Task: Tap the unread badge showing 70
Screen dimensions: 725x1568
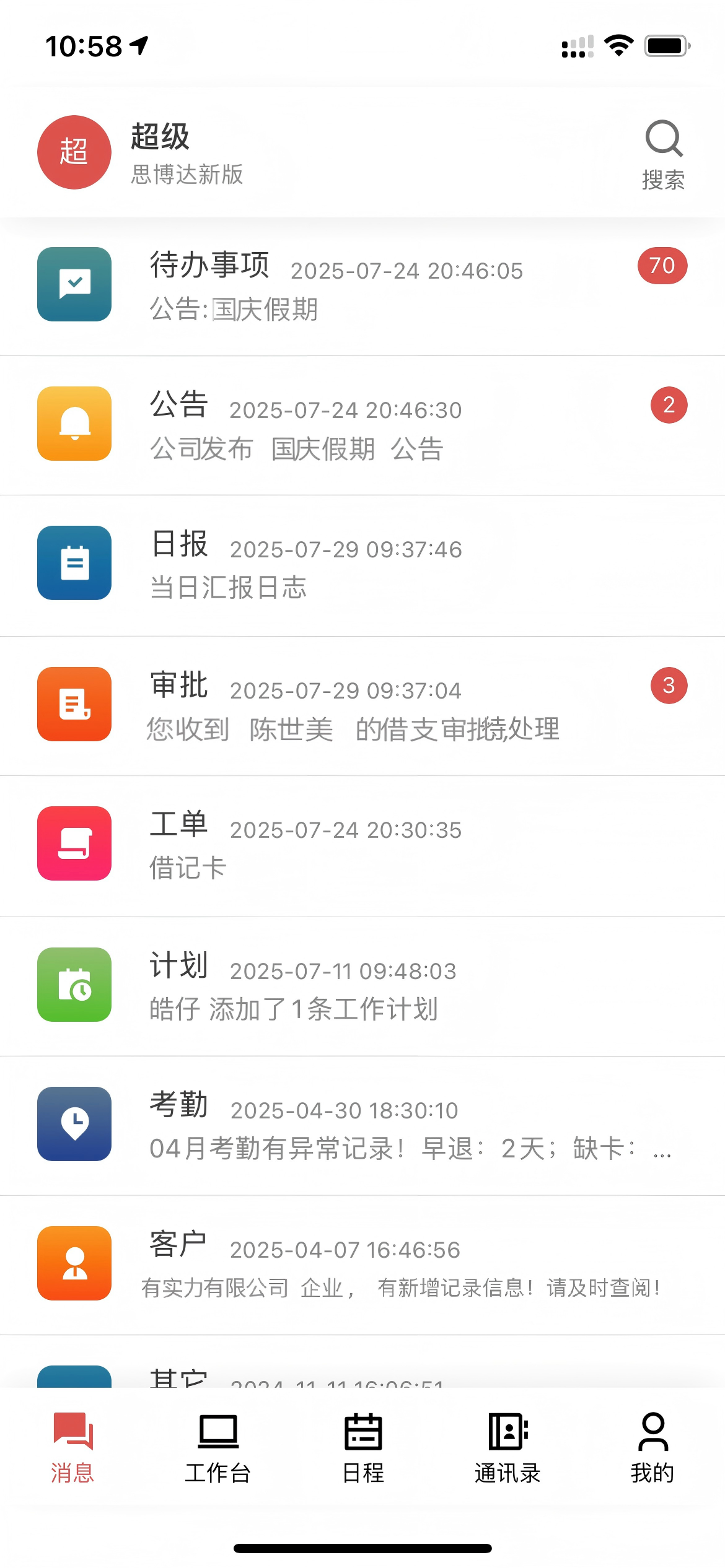Action: tap(662, 266)
